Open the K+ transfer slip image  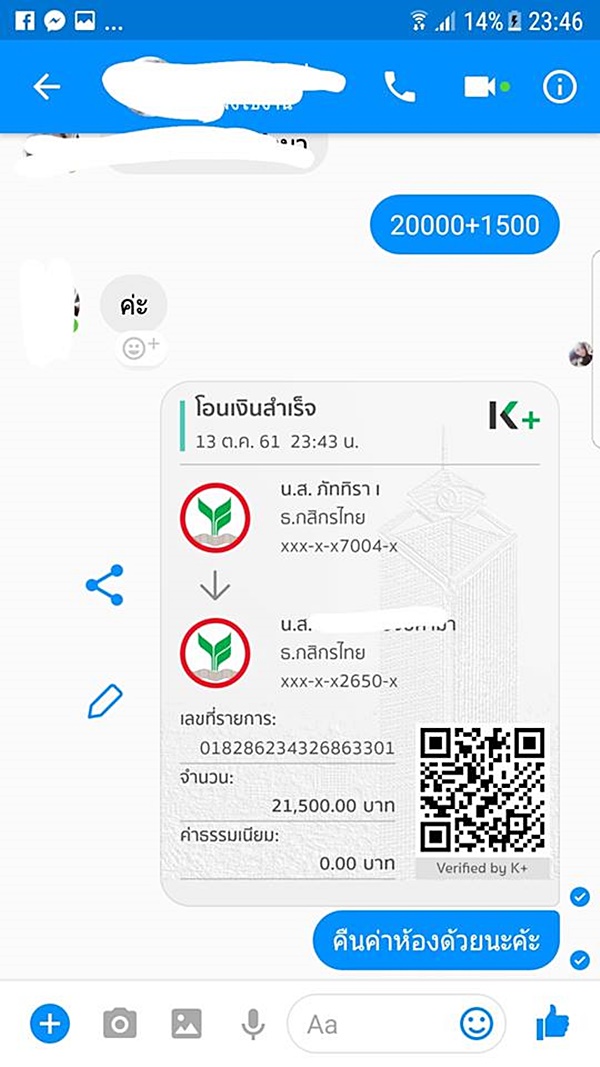360,640
